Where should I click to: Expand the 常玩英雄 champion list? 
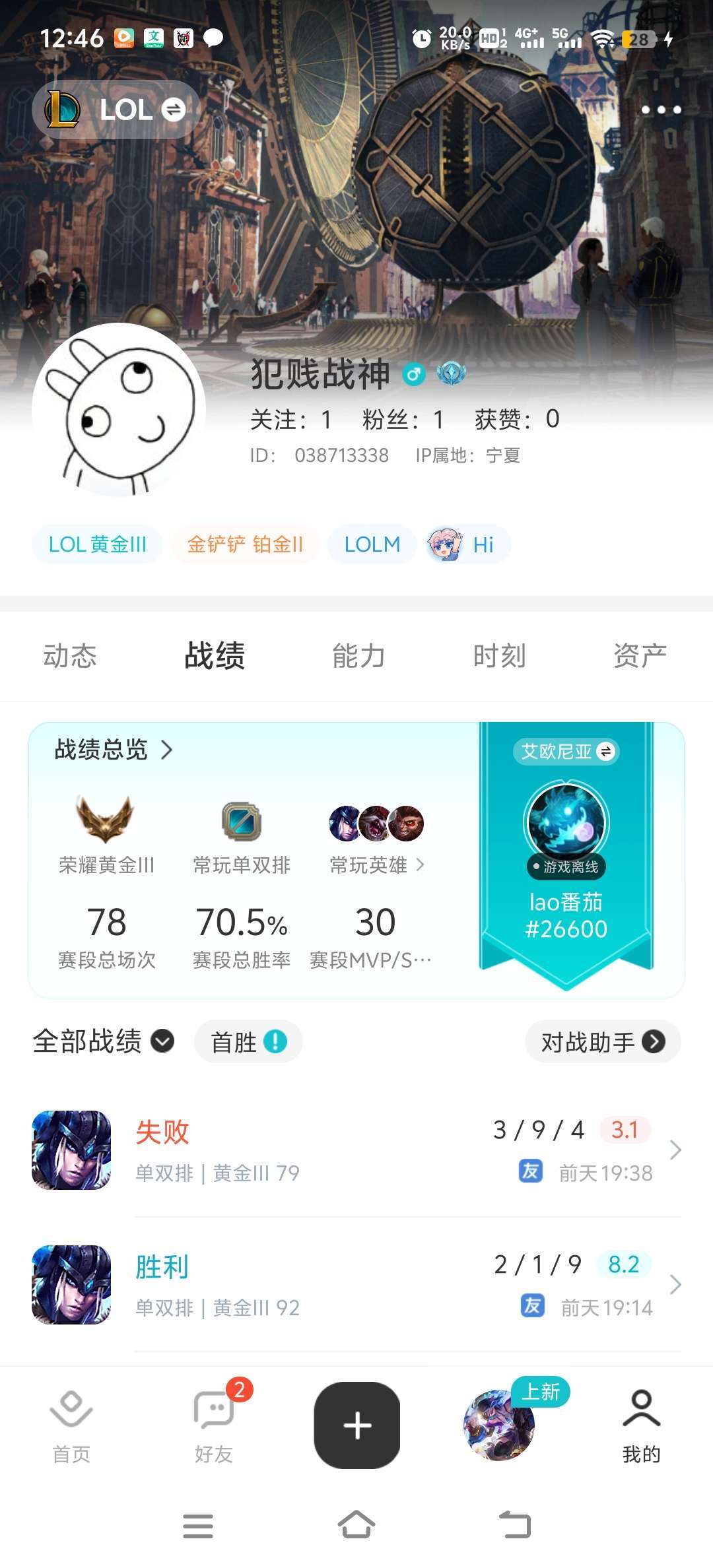[421, 865]
